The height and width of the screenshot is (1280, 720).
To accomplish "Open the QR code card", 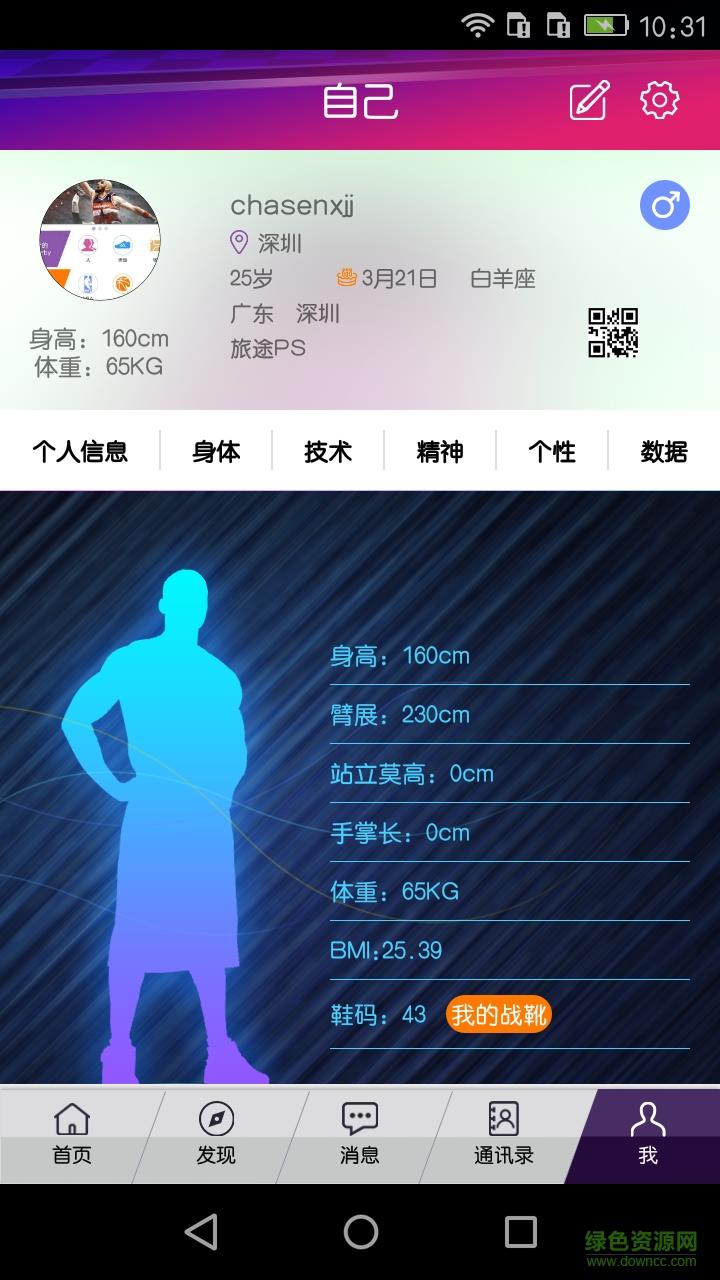I will (612, 333).
